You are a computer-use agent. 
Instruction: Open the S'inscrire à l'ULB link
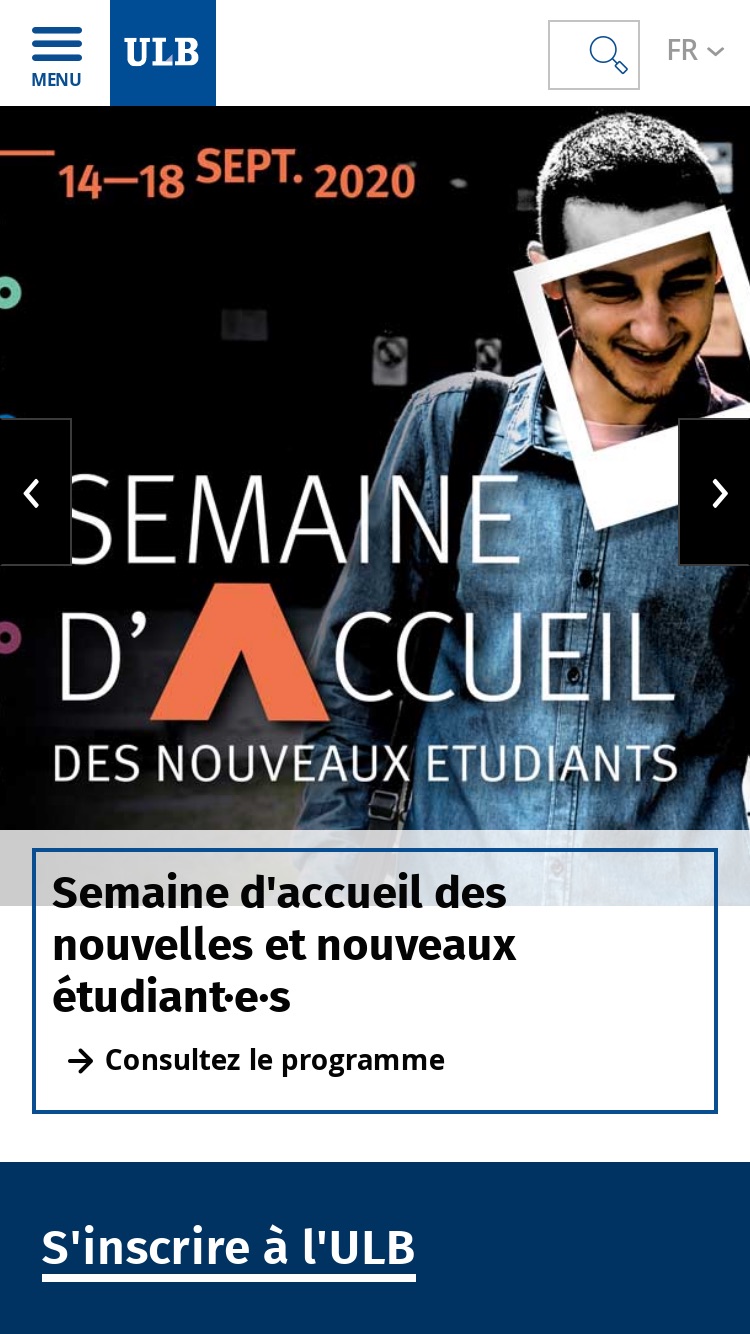(x=229, y=1249)
